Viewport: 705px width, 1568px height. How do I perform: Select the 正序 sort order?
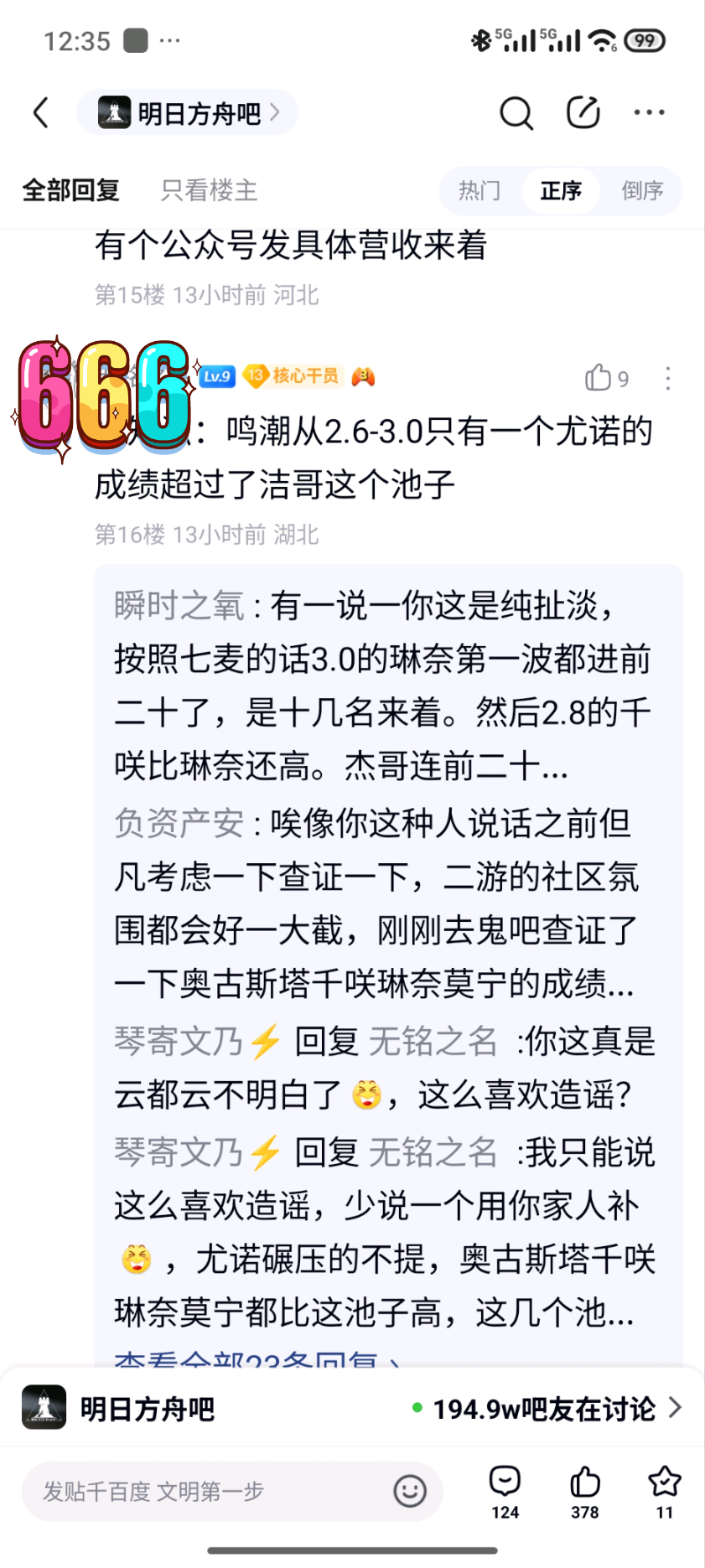pos(561,191)
